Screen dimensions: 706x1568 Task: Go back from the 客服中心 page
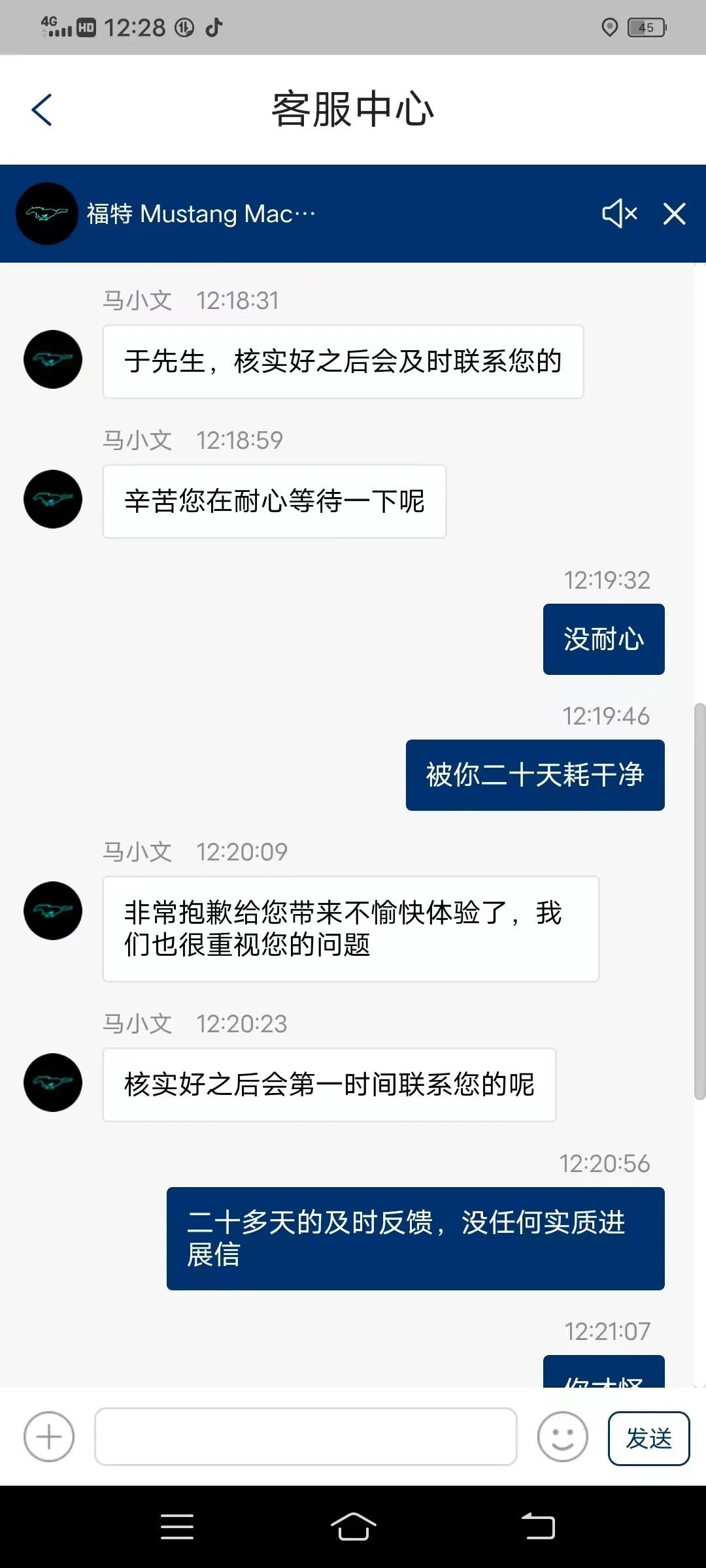[x=41, y=110]
